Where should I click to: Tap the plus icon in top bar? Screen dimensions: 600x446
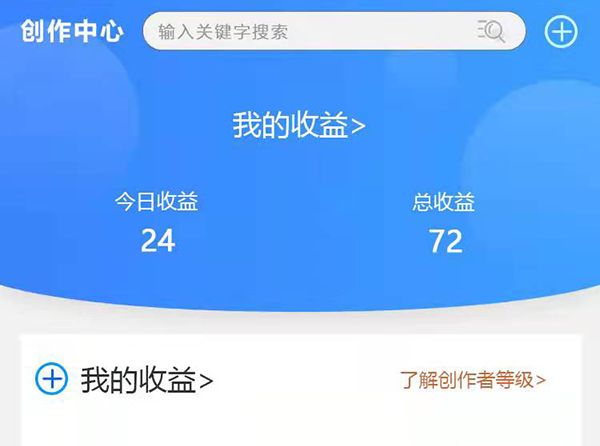point(561,31)
